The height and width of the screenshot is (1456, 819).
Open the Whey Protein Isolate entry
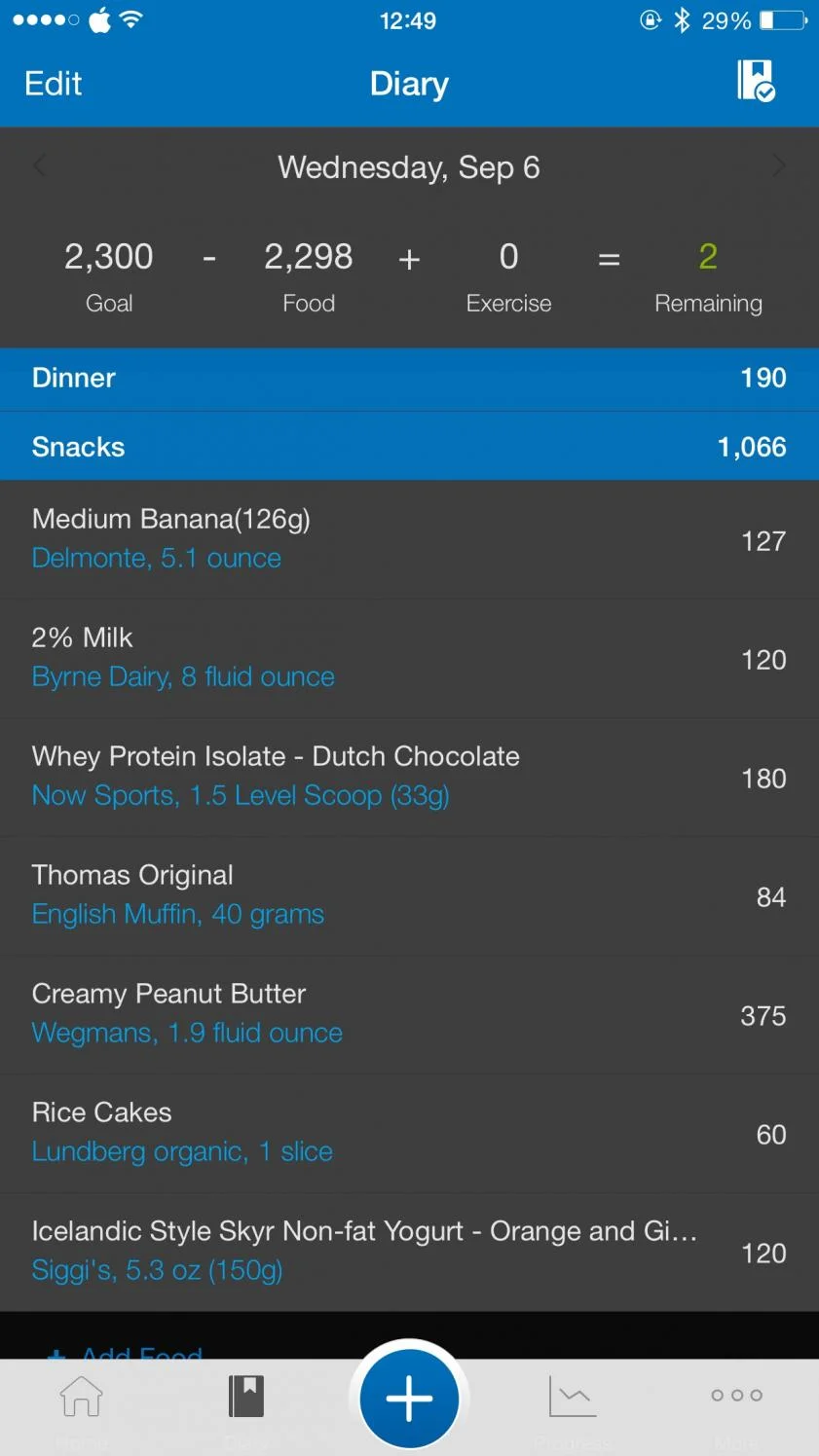(x=409, y=777)
